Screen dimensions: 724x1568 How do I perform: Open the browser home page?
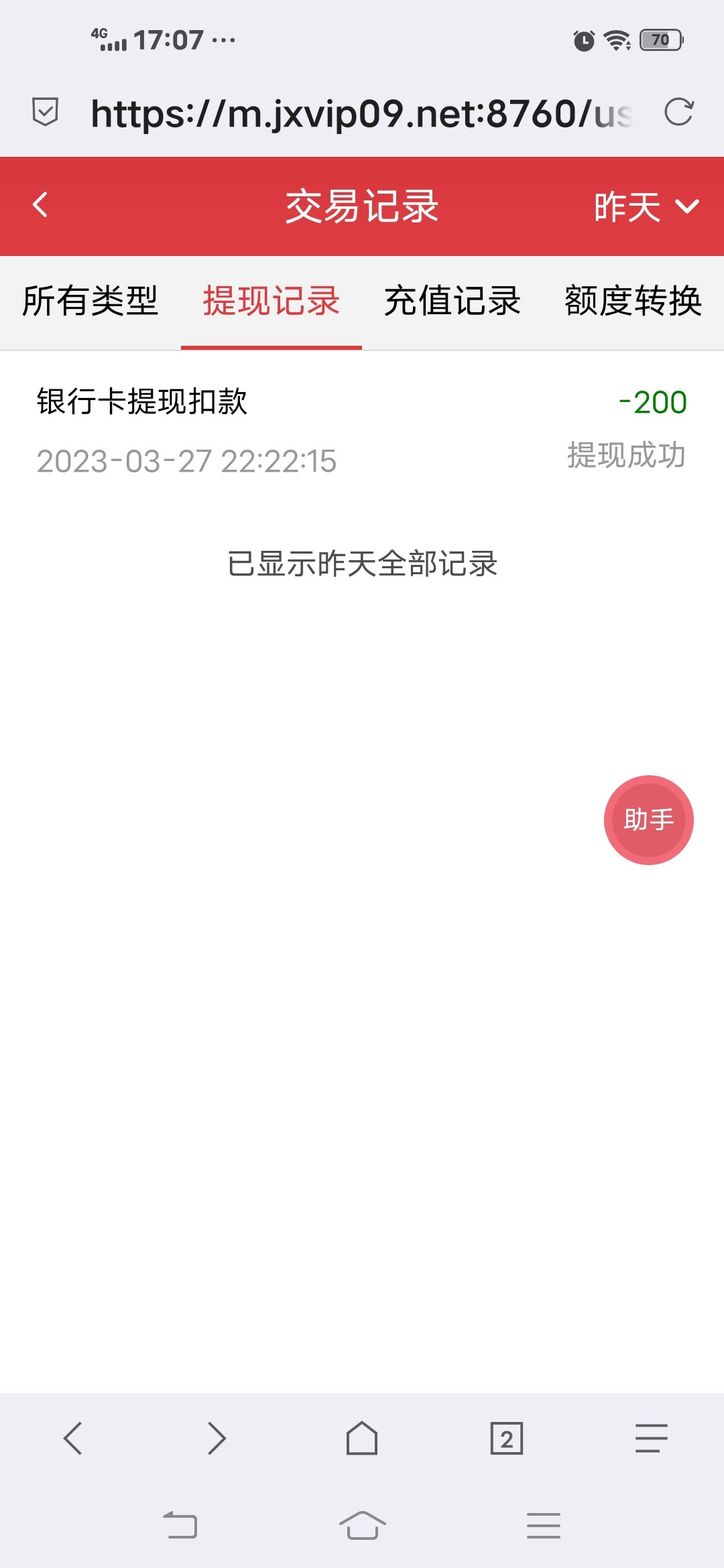[362, 1438]
